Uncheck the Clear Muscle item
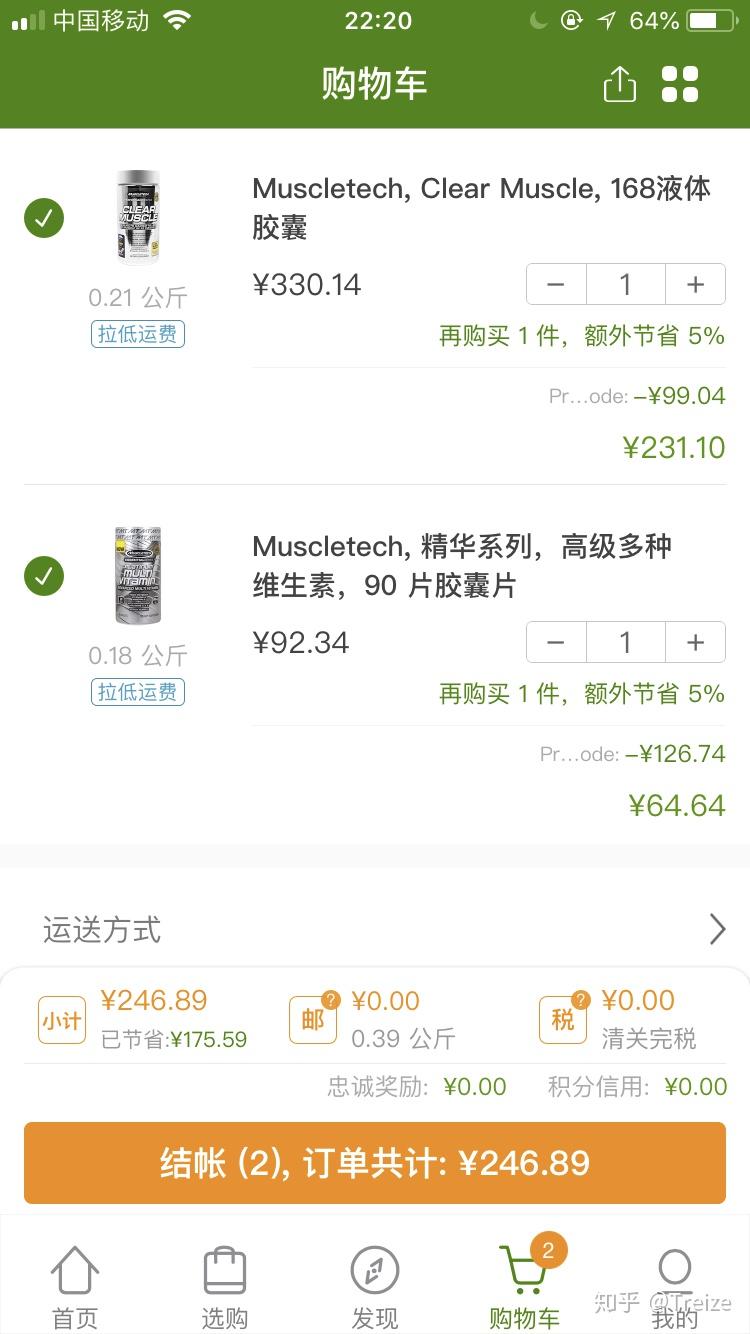Image resolution: width=750 pixels, height=1334 pixels. click(x=44, y=218)
